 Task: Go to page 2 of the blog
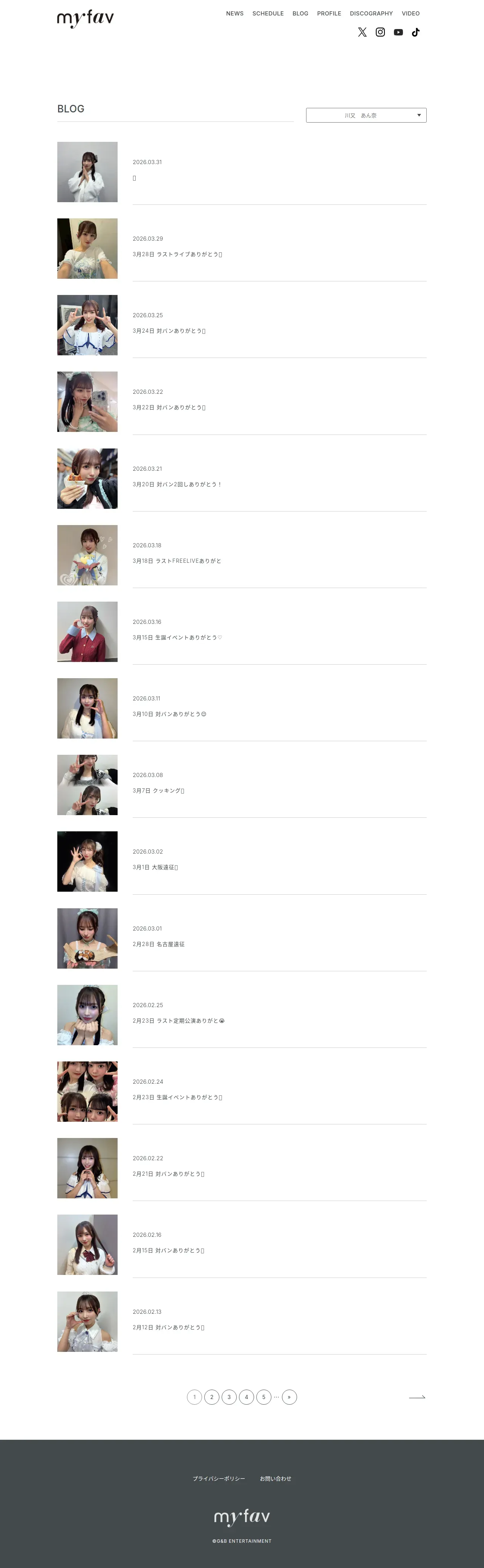click(x=211, y=1397)
